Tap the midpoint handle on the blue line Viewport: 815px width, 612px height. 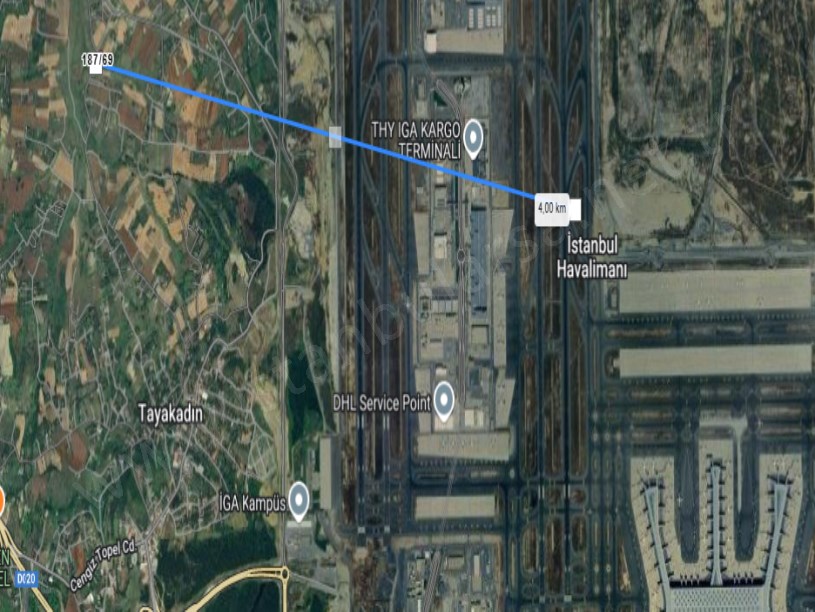[x=335, y=137]
